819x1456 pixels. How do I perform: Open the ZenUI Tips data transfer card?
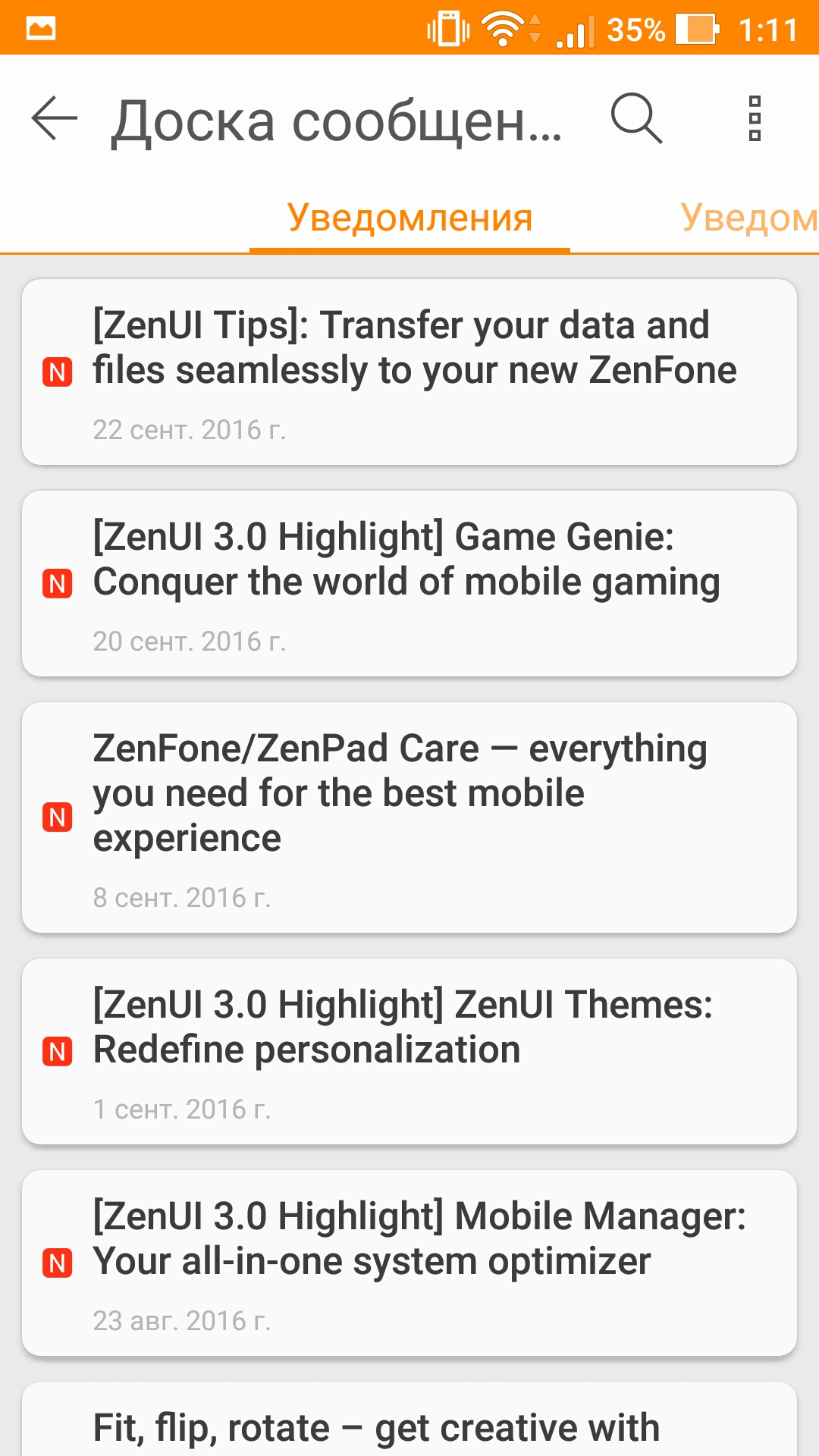(x=409, y=372)
